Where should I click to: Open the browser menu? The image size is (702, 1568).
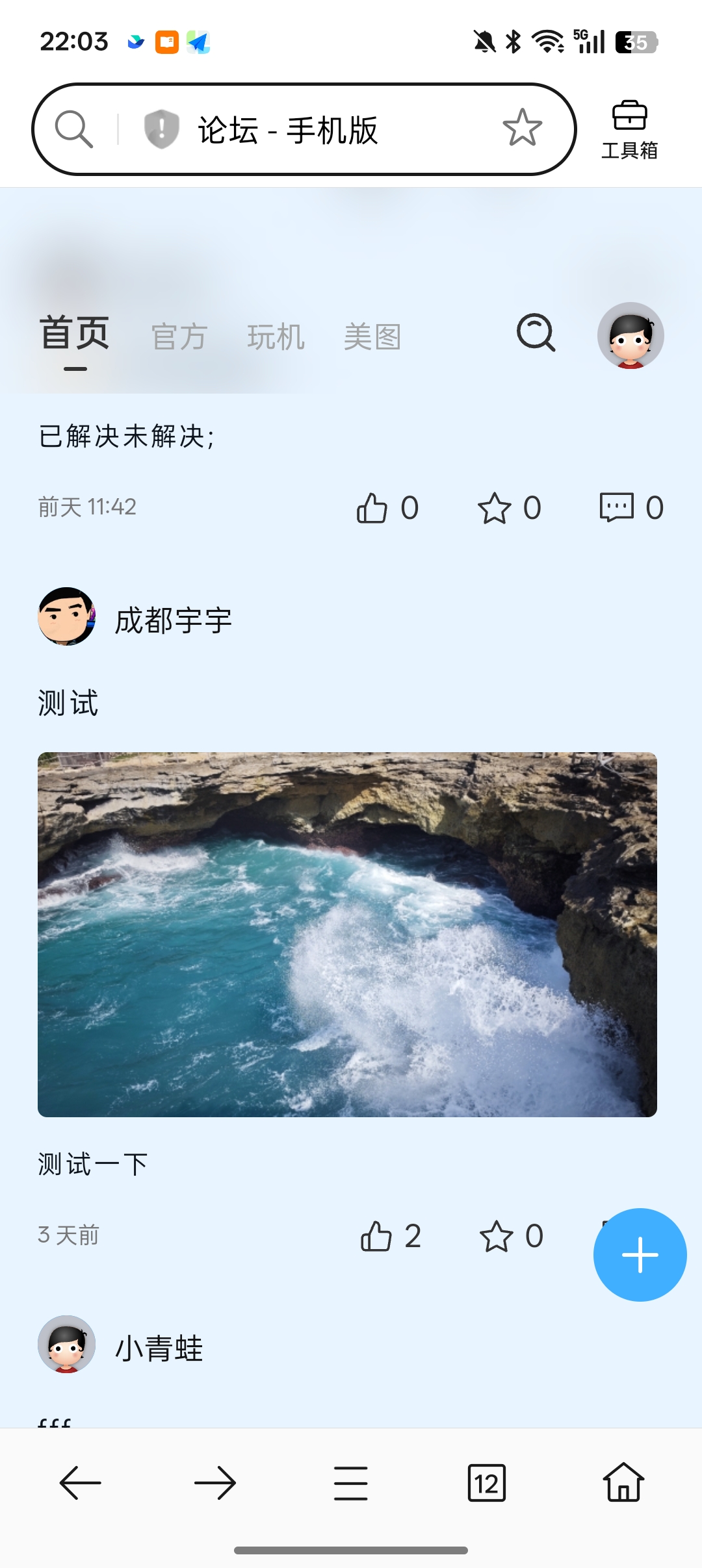point(351,1483)
